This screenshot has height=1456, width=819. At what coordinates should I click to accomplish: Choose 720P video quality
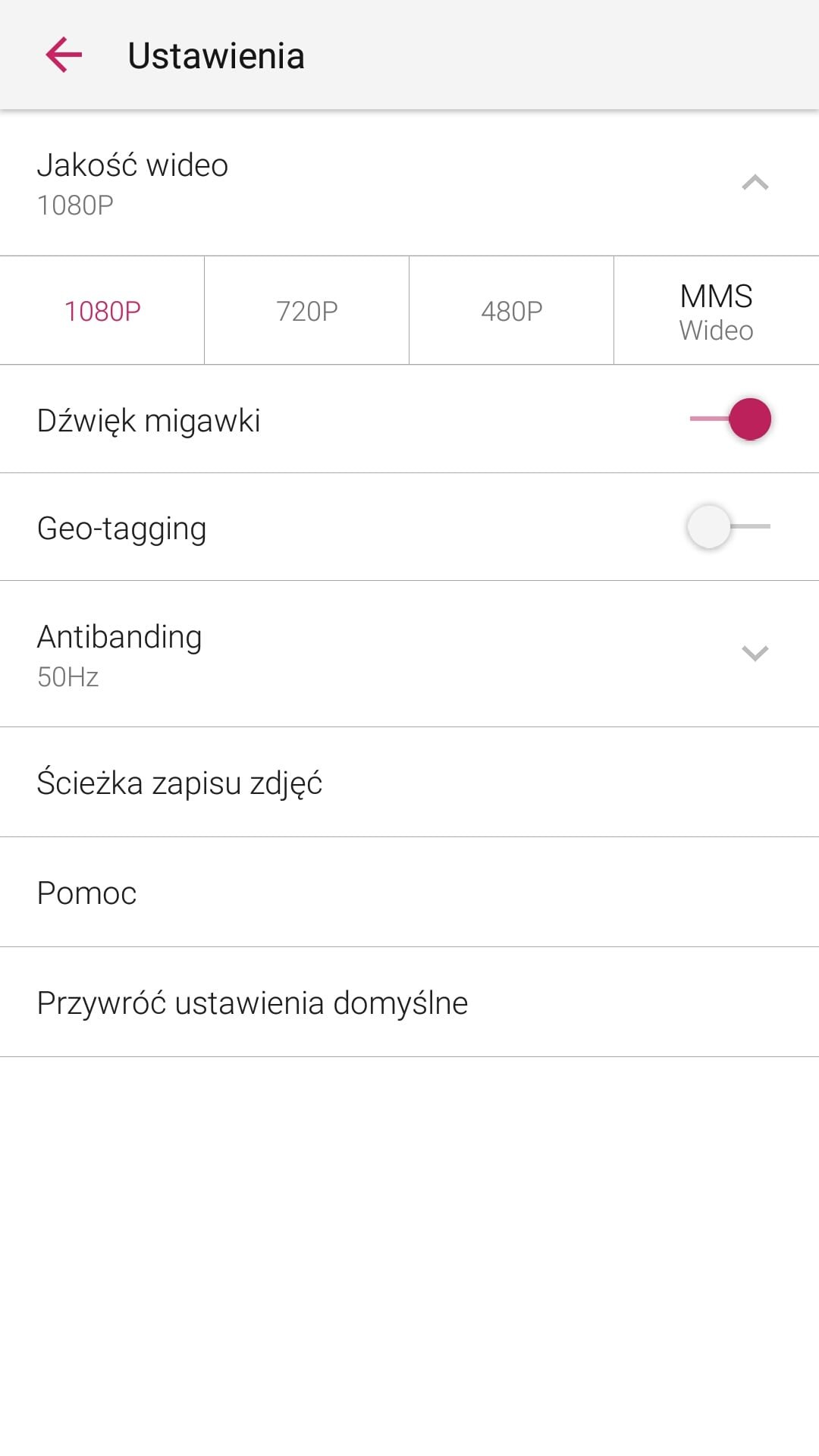(x=307, y=311)
